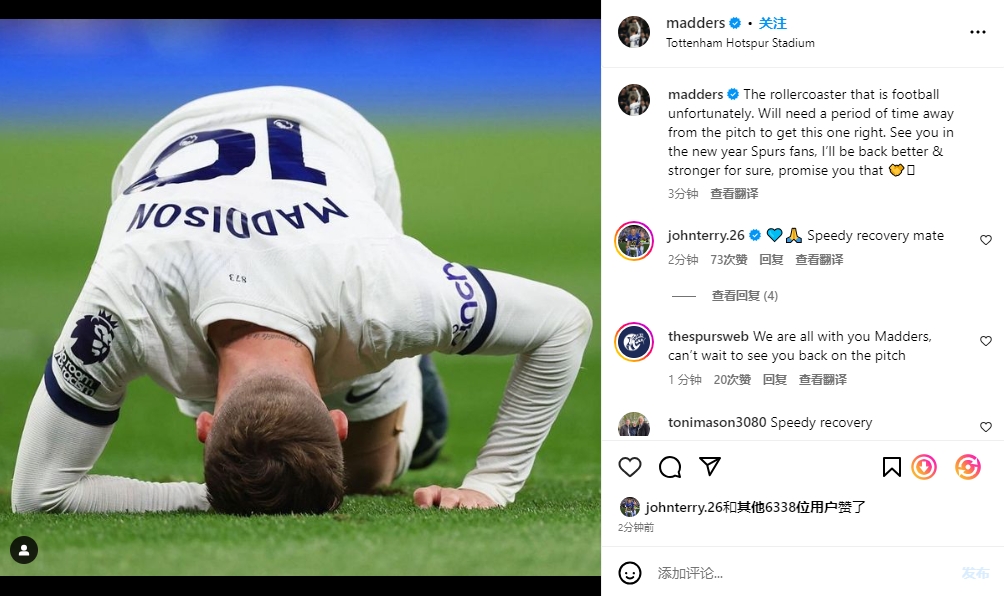The width and height of the screenshot is (1004, 596).
Task: Like the post with heart icon
Action: click(630, 467)
